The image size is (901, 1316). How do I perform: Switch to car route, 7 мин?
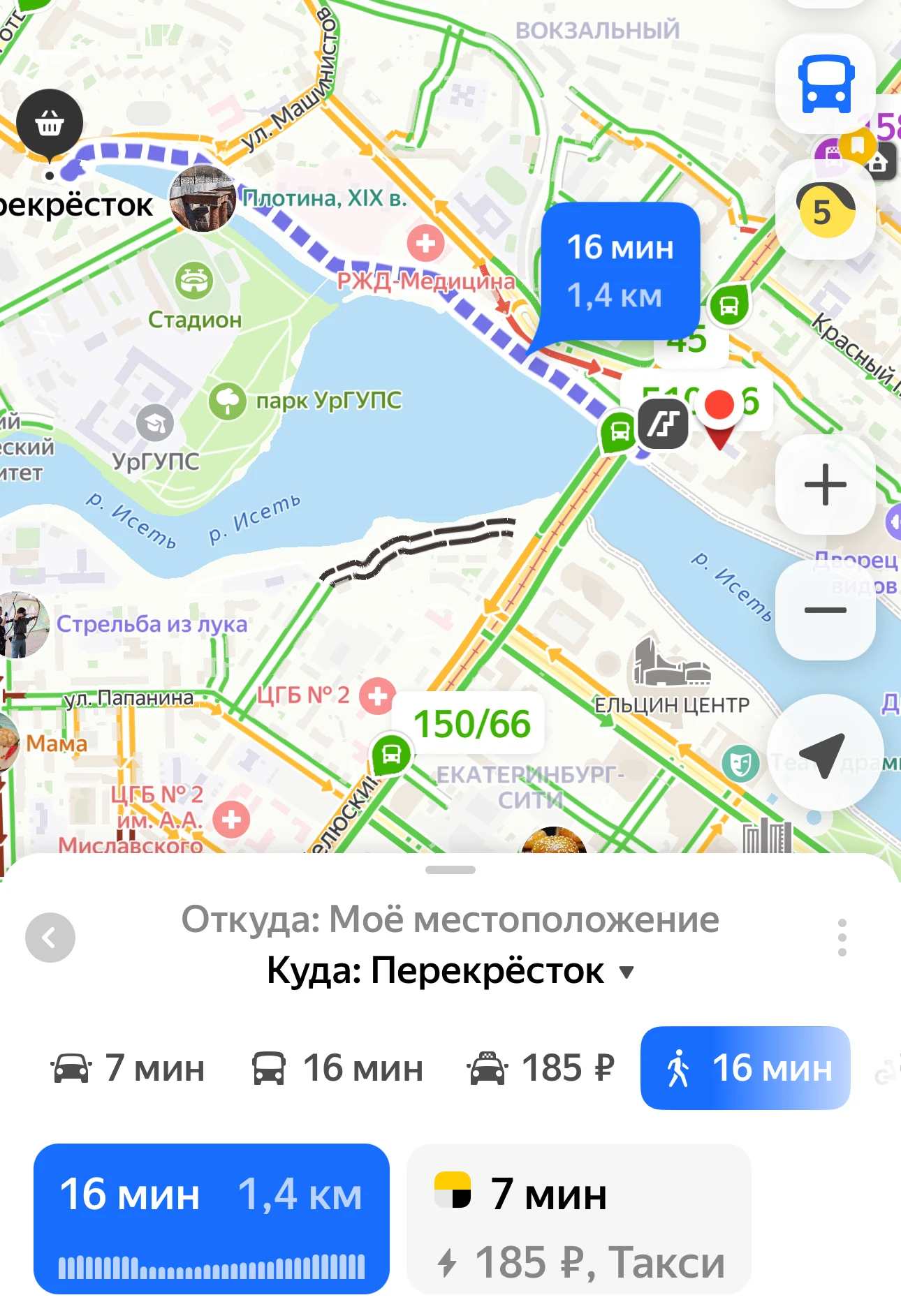[x=128, y=1068]
